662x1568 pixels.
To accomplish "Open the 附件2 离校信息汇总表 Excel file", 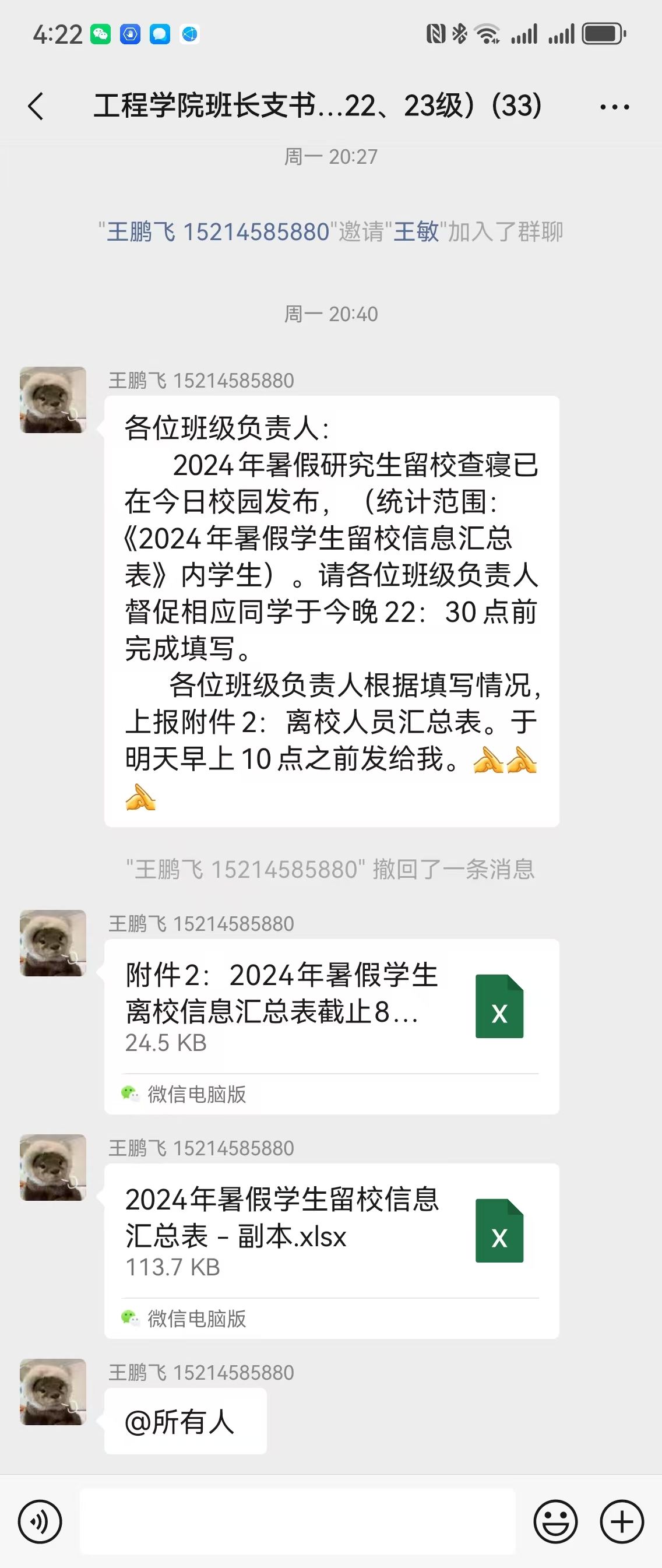I will point(331,1006).
